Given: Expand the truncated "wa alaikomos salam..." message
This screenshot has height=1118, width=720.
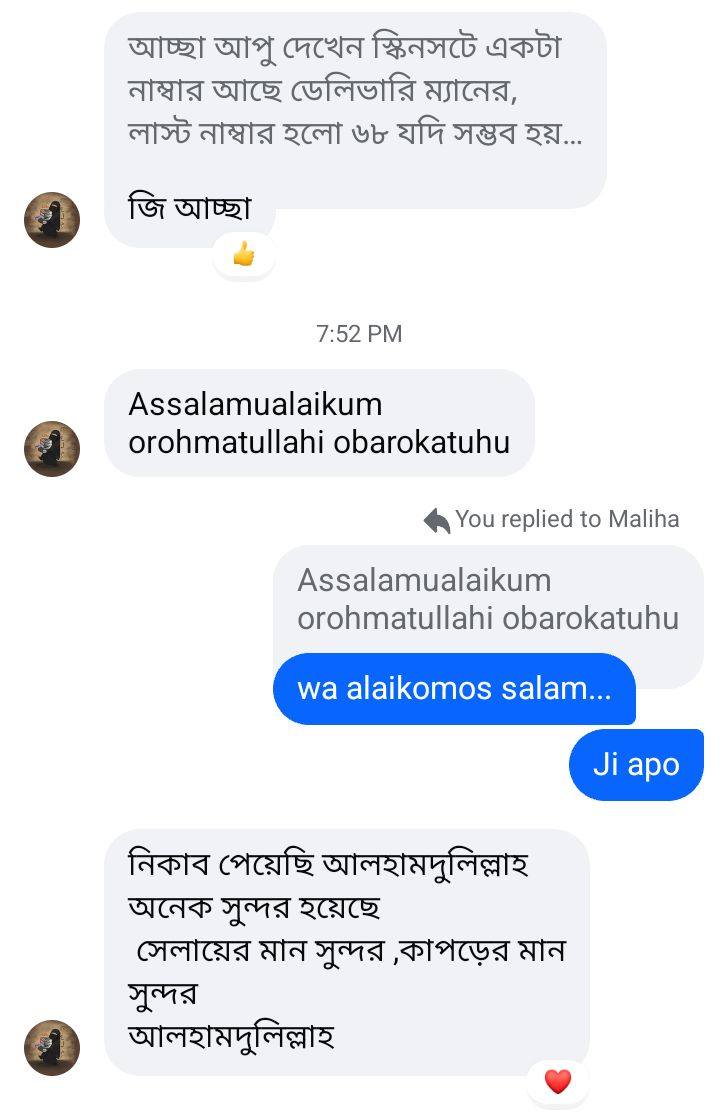Looking at the screenshot, I should 454,689.
